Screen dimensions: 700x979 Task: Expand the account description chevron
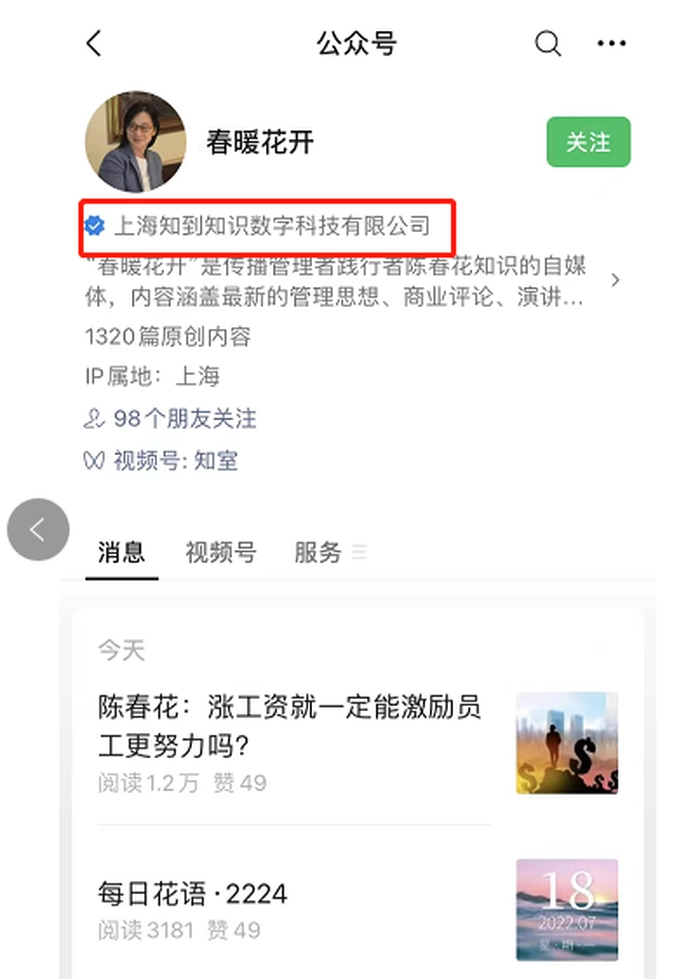pyautogui.click(x=615, y=280)
